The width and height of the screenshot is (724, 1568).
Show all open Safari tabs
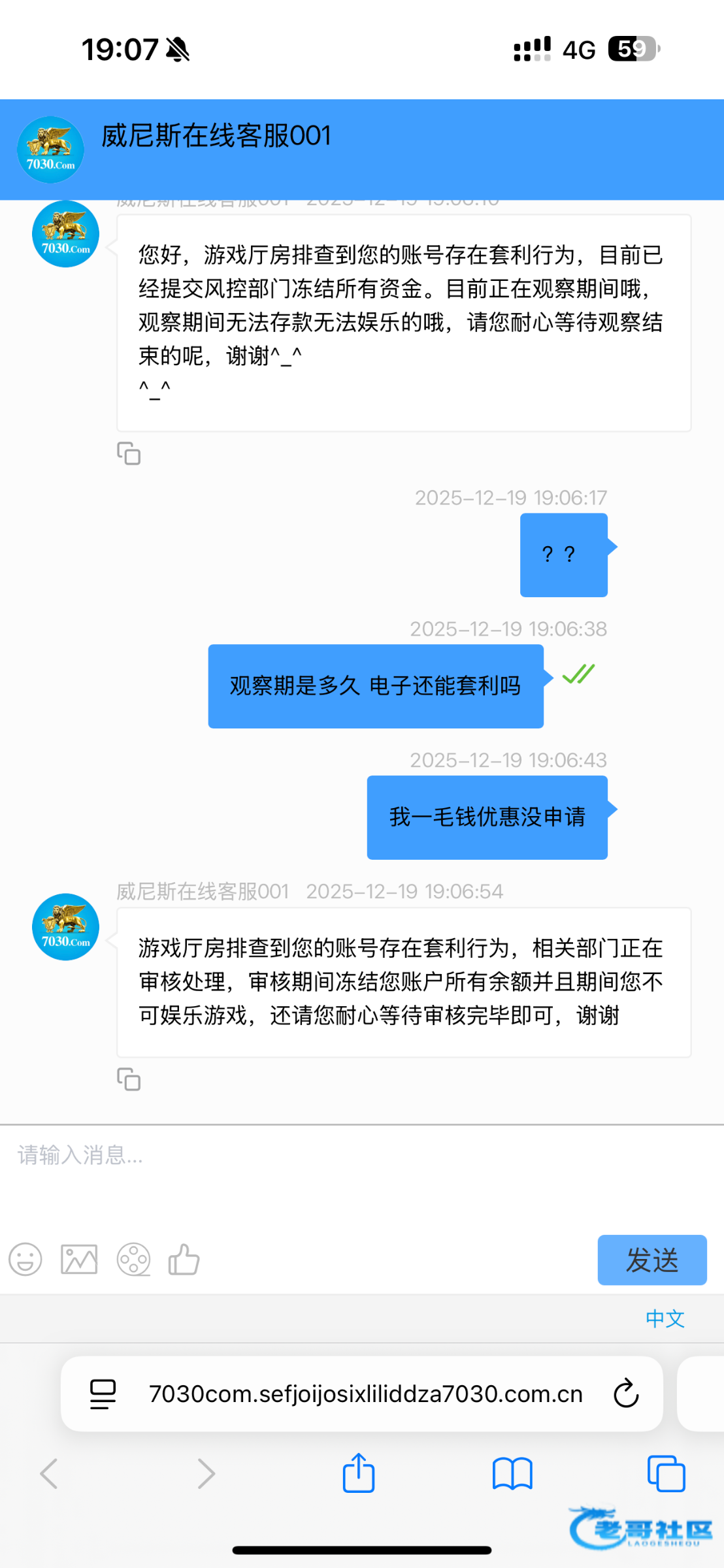[x=666, y=1474]
